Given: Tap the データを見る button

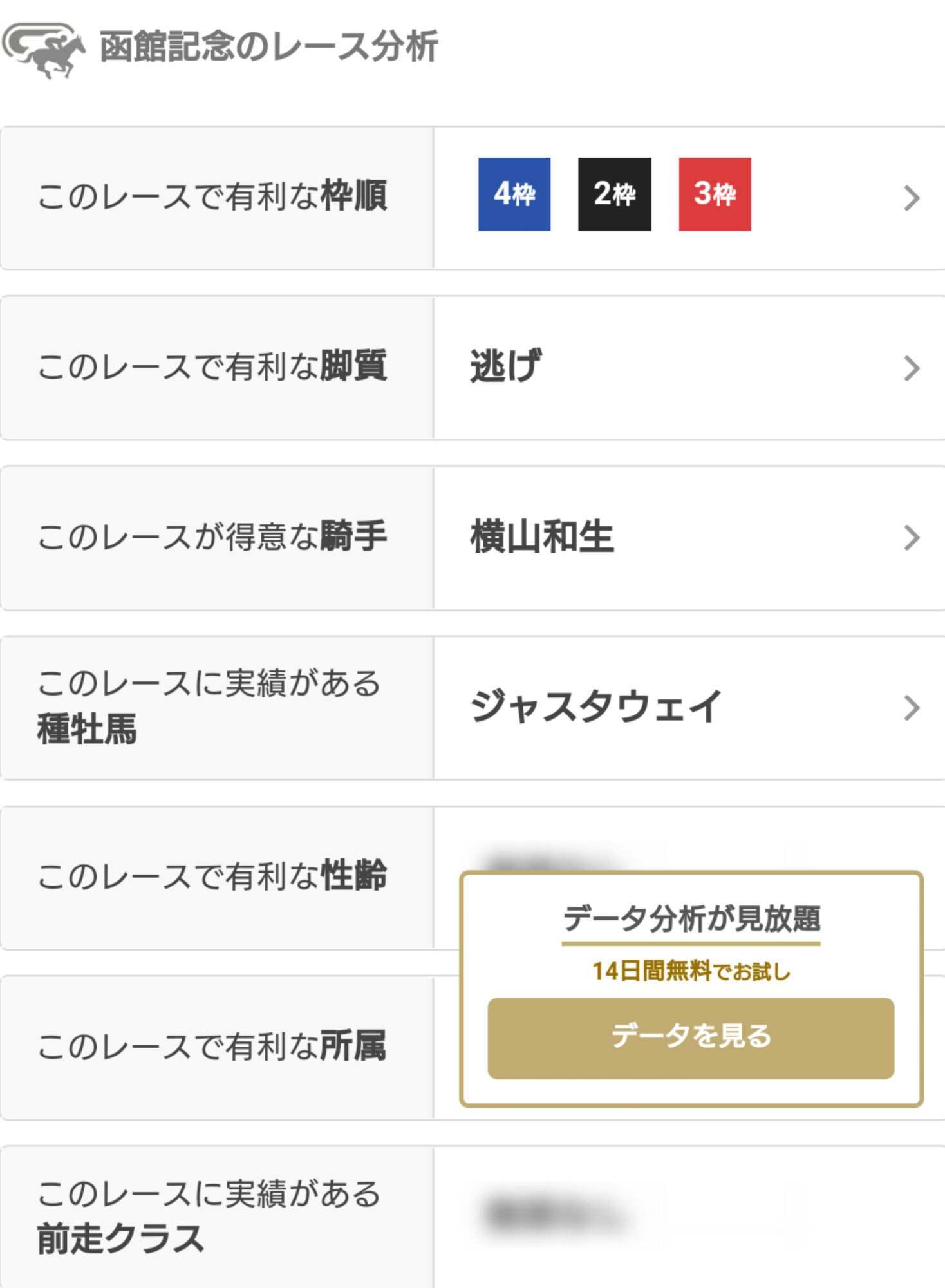Looking at the screenshot, I should click(691, 1038).
